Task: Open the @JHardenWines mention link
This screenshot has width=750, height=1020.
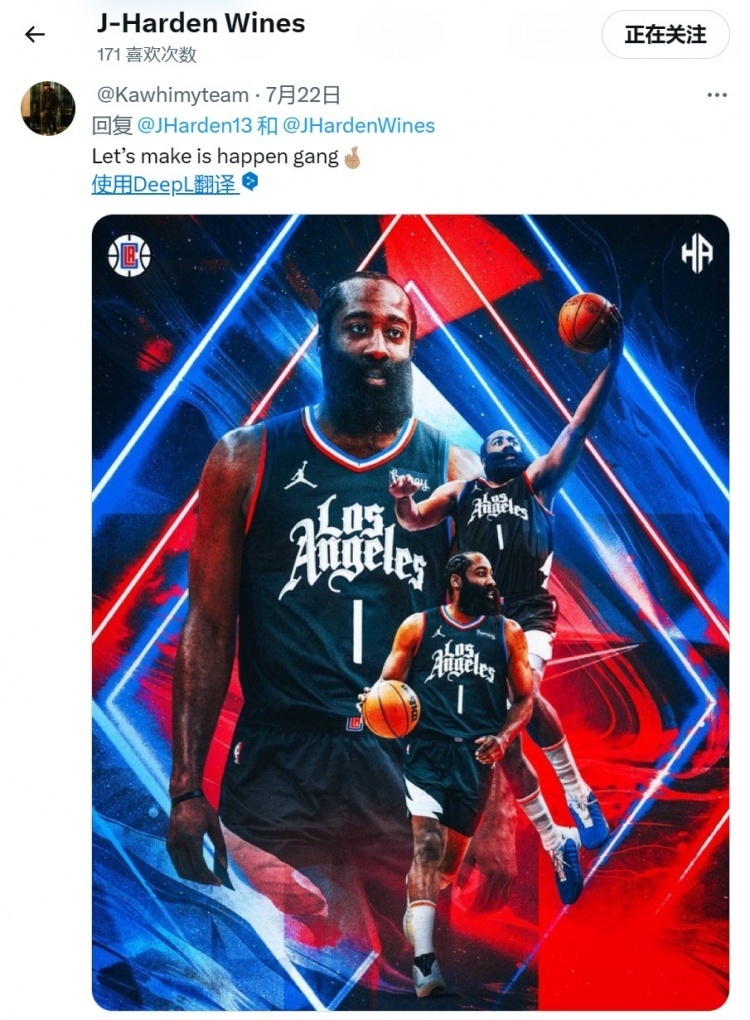Action: click(x=359, y=126)
